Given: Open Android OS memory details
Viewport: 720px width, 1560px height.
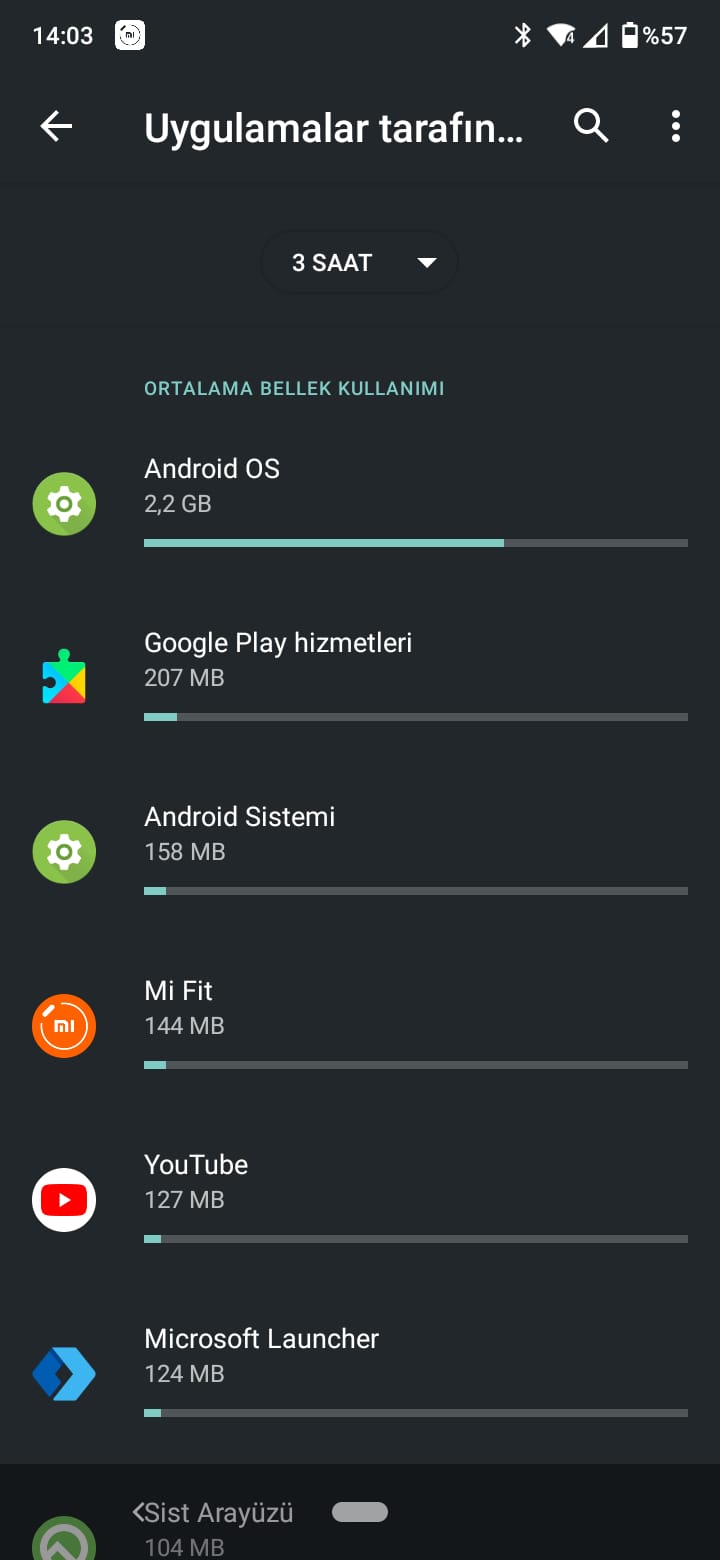Looking at the screenshot, I should pyautogui.click(x=360, y=503).
